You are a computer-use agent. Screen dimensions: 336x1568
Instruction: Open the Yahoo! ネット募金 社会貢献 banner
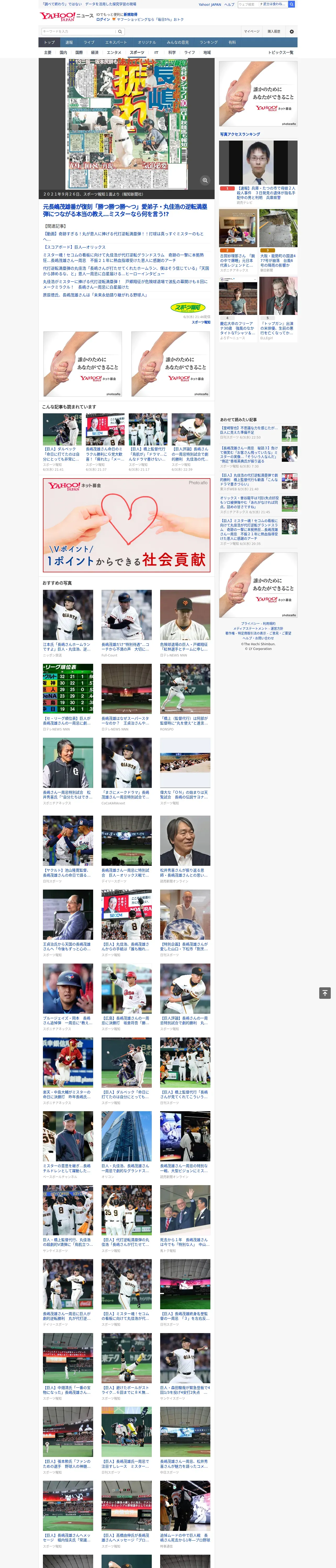click(x=126, y=525)
